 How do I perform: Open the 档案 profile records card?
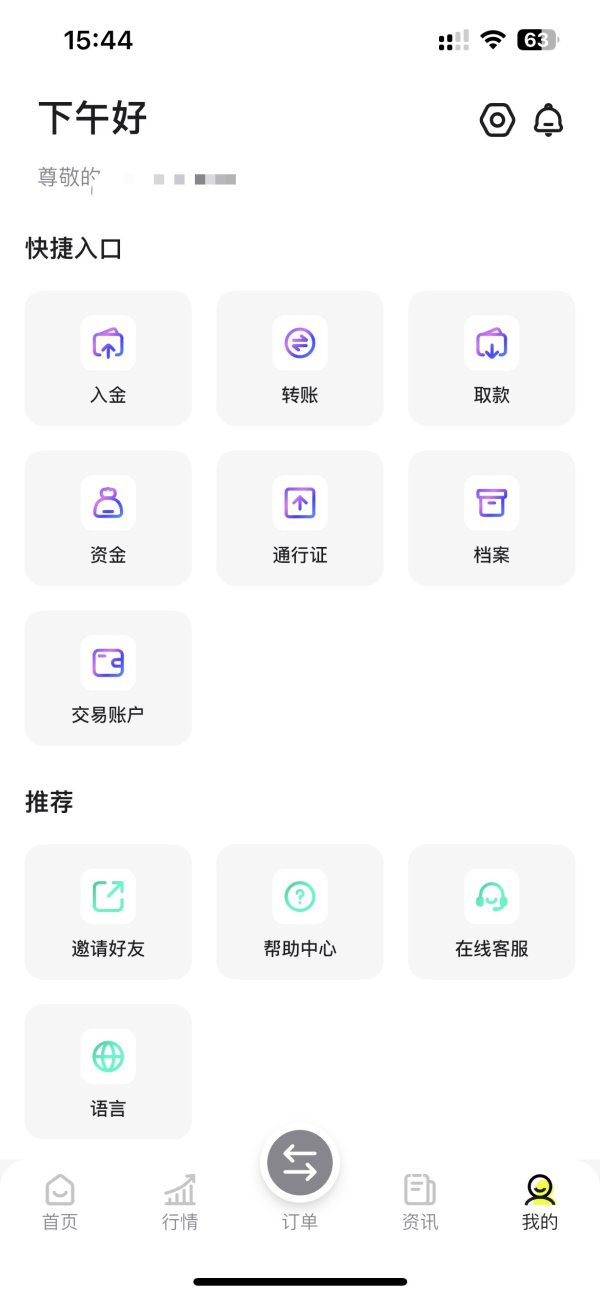click(x=492, y=518)
